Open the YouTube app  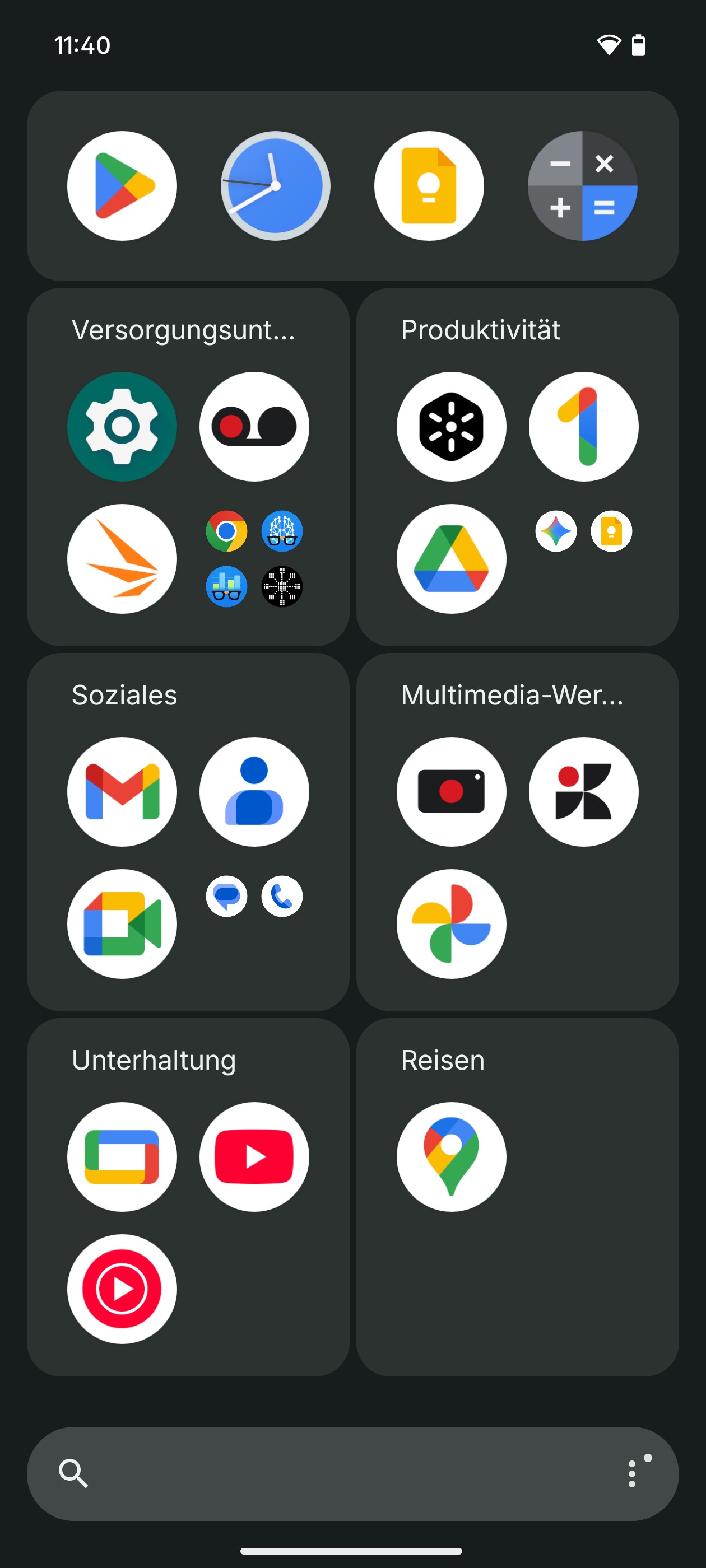click(x=254, y=1157)
